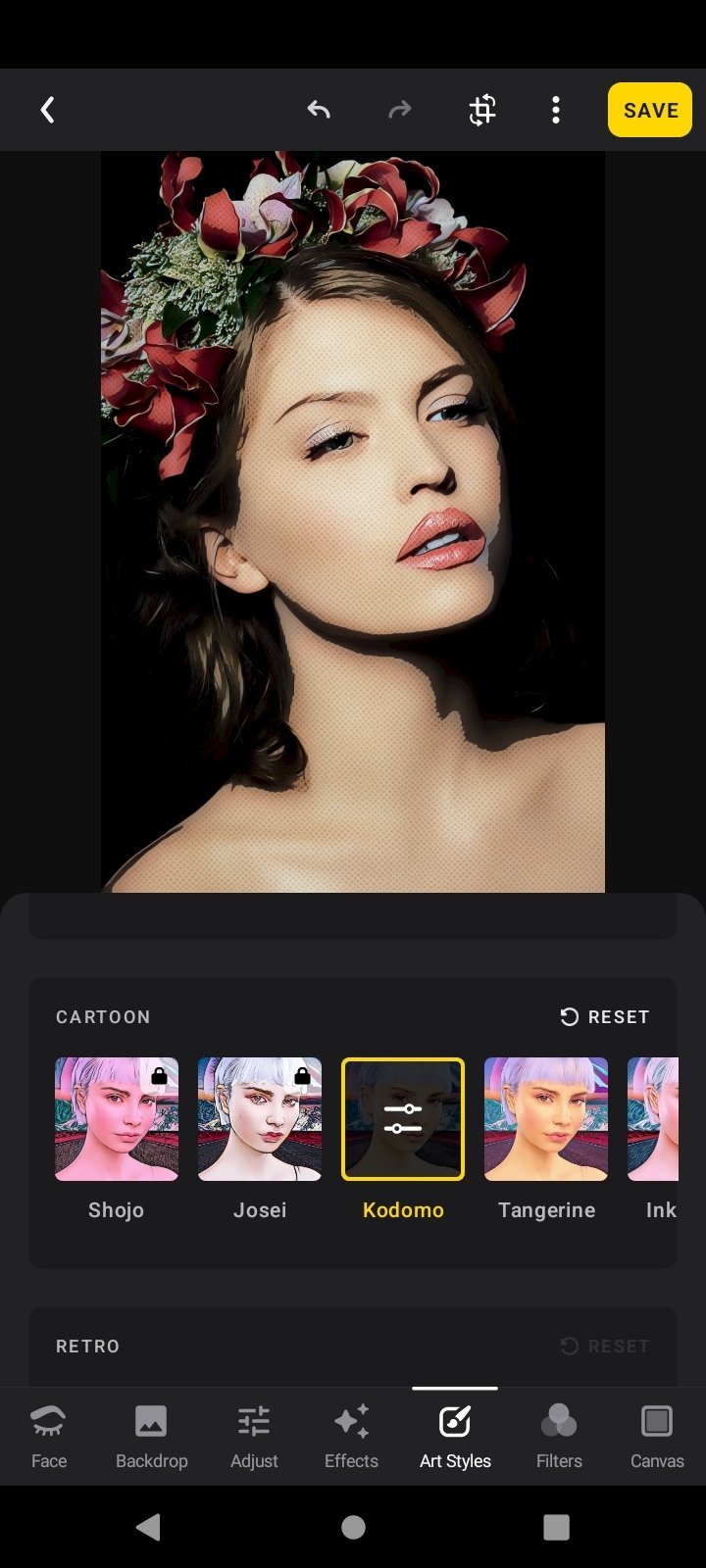The image size is (706, 1568).
Task: Switch to the Adjust tab
Action: (x=254, y=1436)
